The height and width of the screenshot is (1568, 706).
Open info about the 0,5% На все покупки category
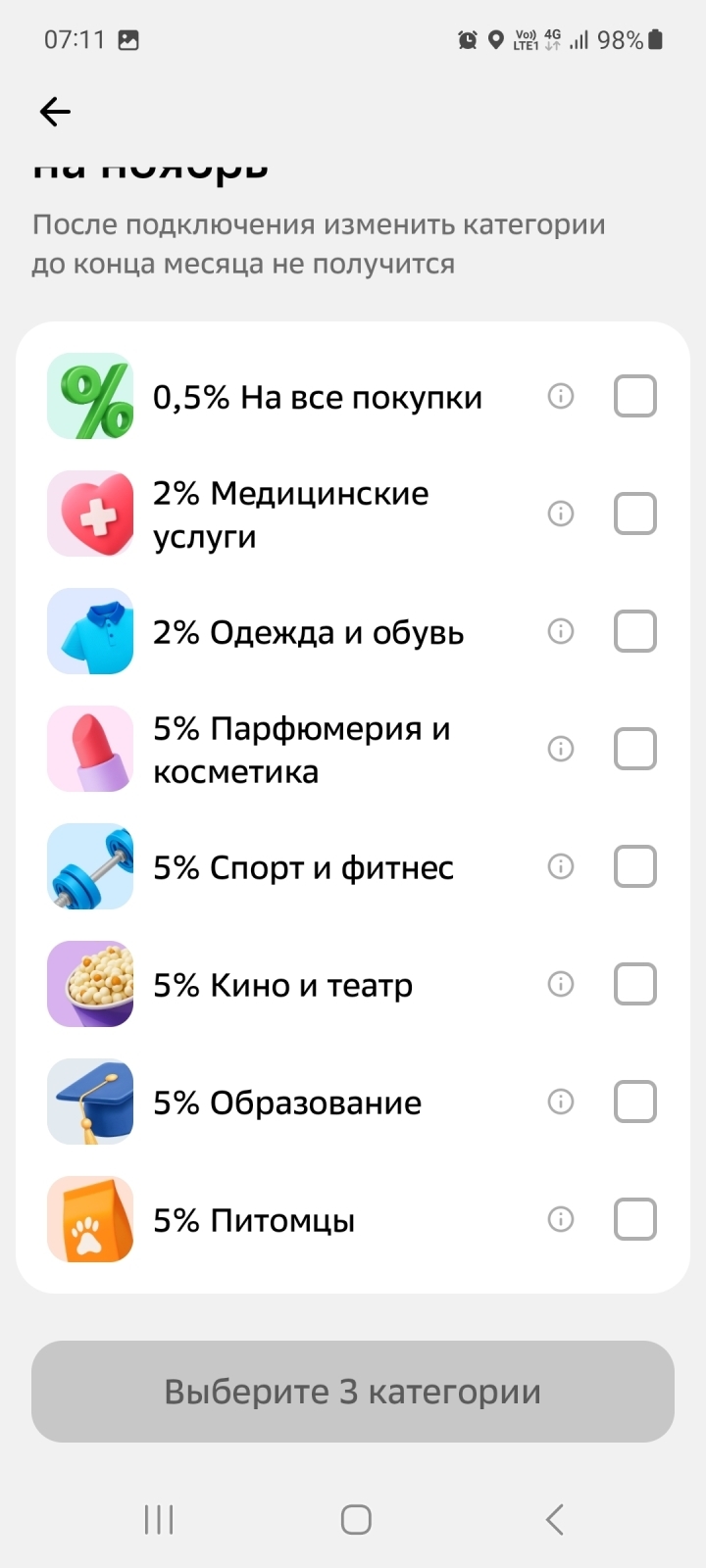pyautogui.click(x=560, y=396)
